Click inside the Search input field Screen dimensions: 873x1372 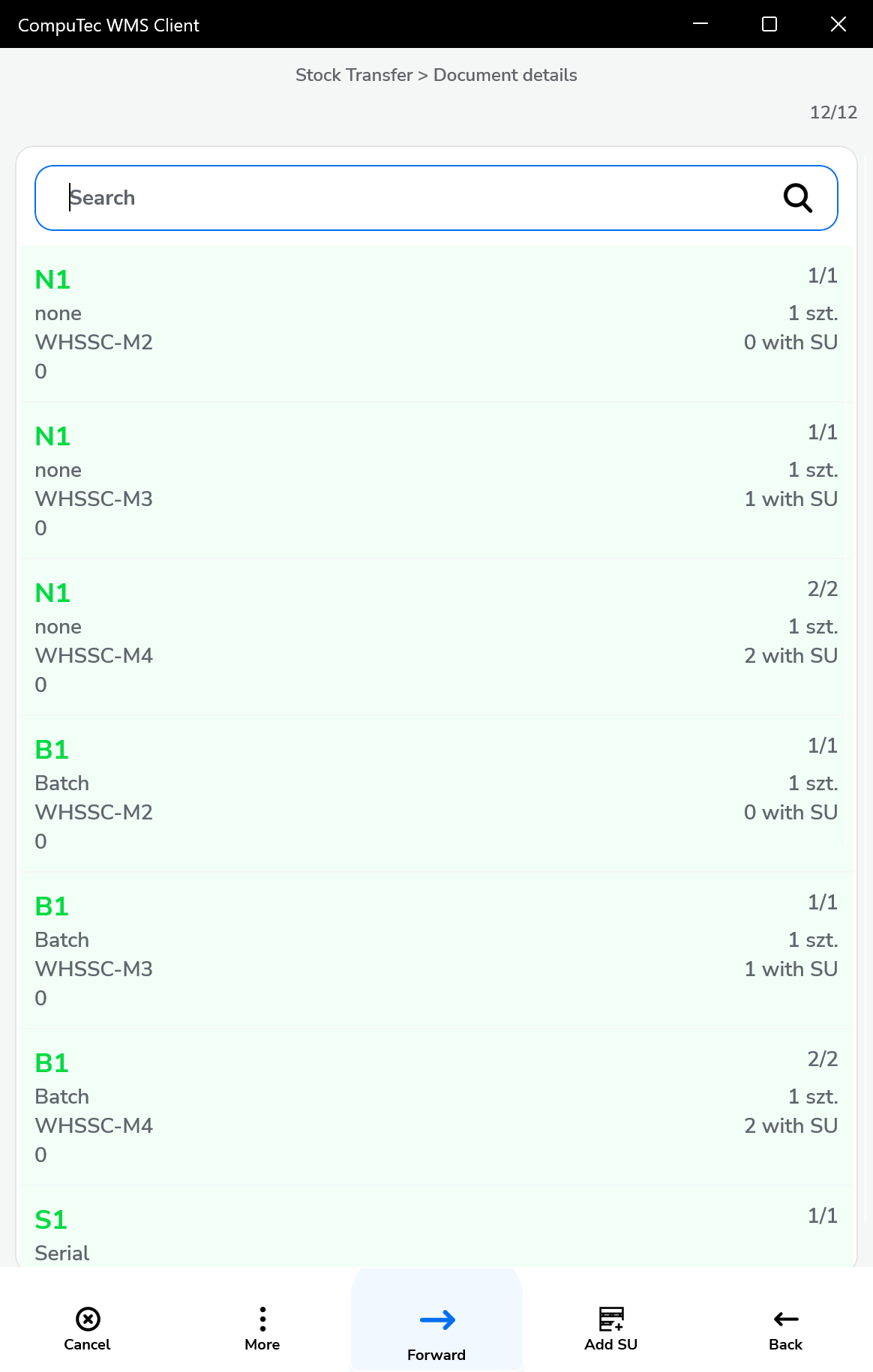[300, 197]
